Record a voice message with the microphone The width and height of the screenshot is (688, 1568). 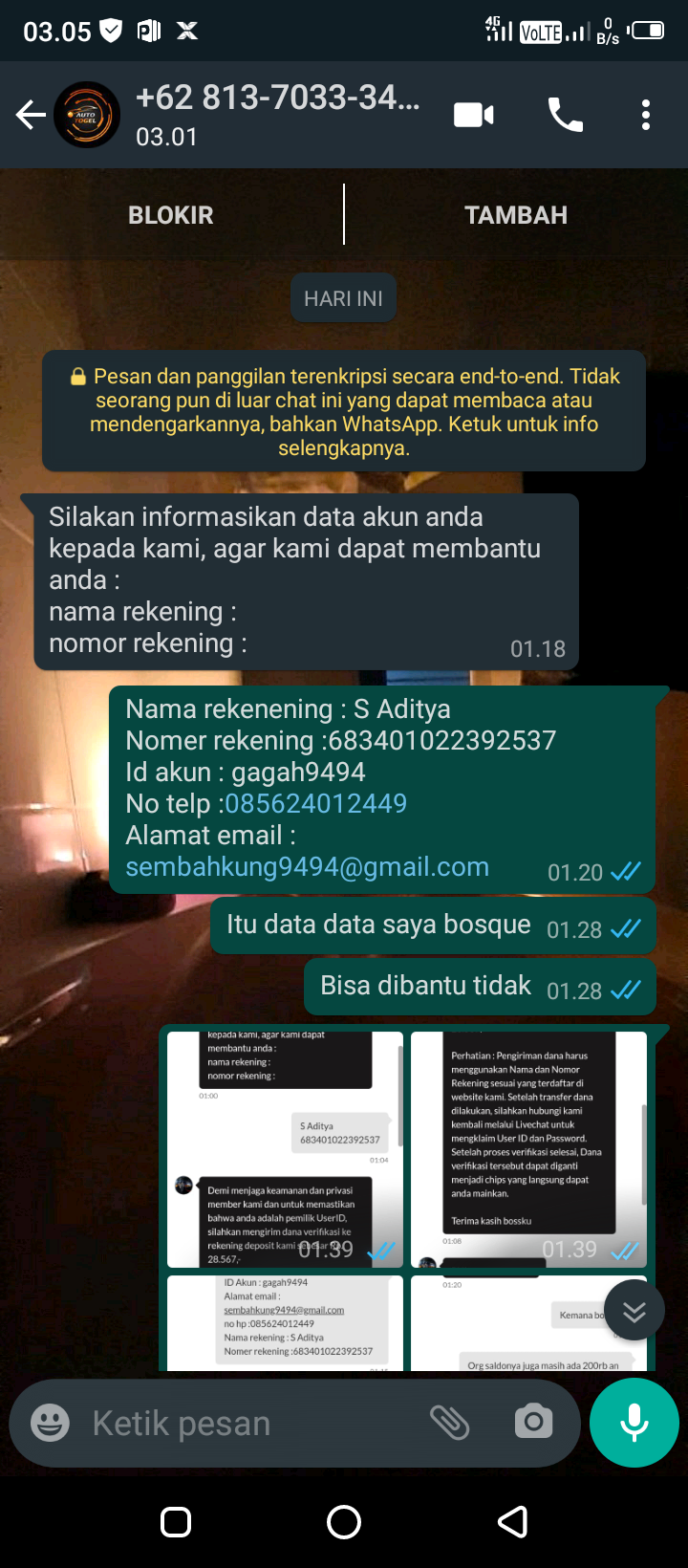pyautogui.click(x=634, y=1423)
